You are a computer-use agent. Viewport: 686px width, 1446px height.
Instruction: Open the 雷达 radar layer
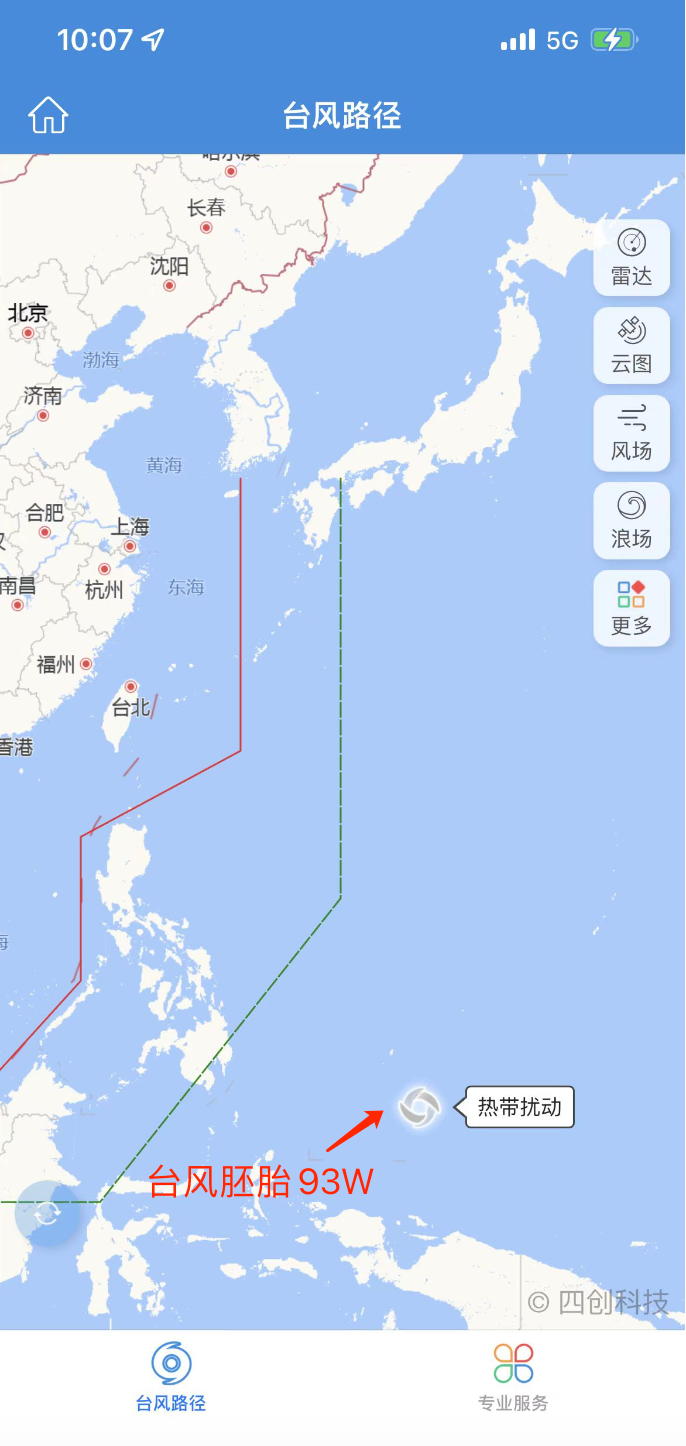click(x=631, y=258)
